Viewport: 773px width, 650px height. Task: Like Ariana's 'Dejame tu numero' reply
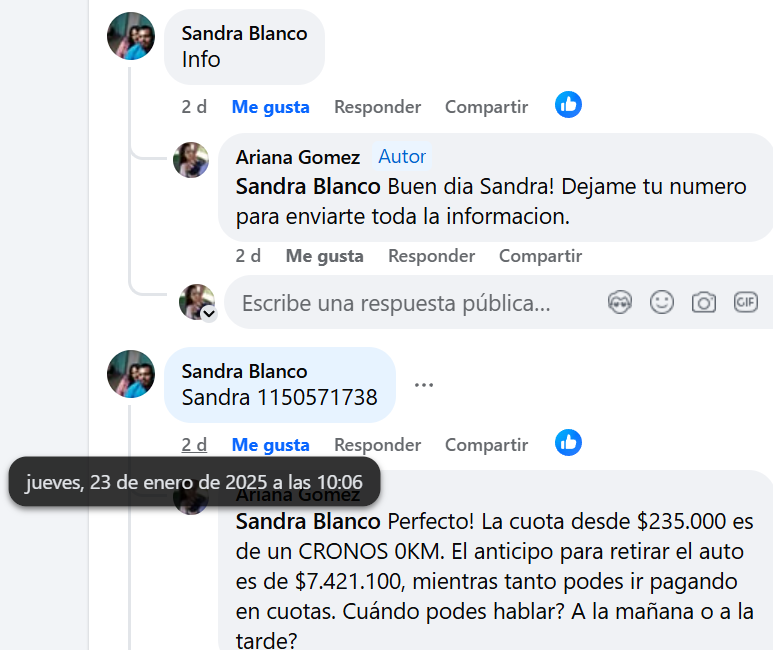324,256
